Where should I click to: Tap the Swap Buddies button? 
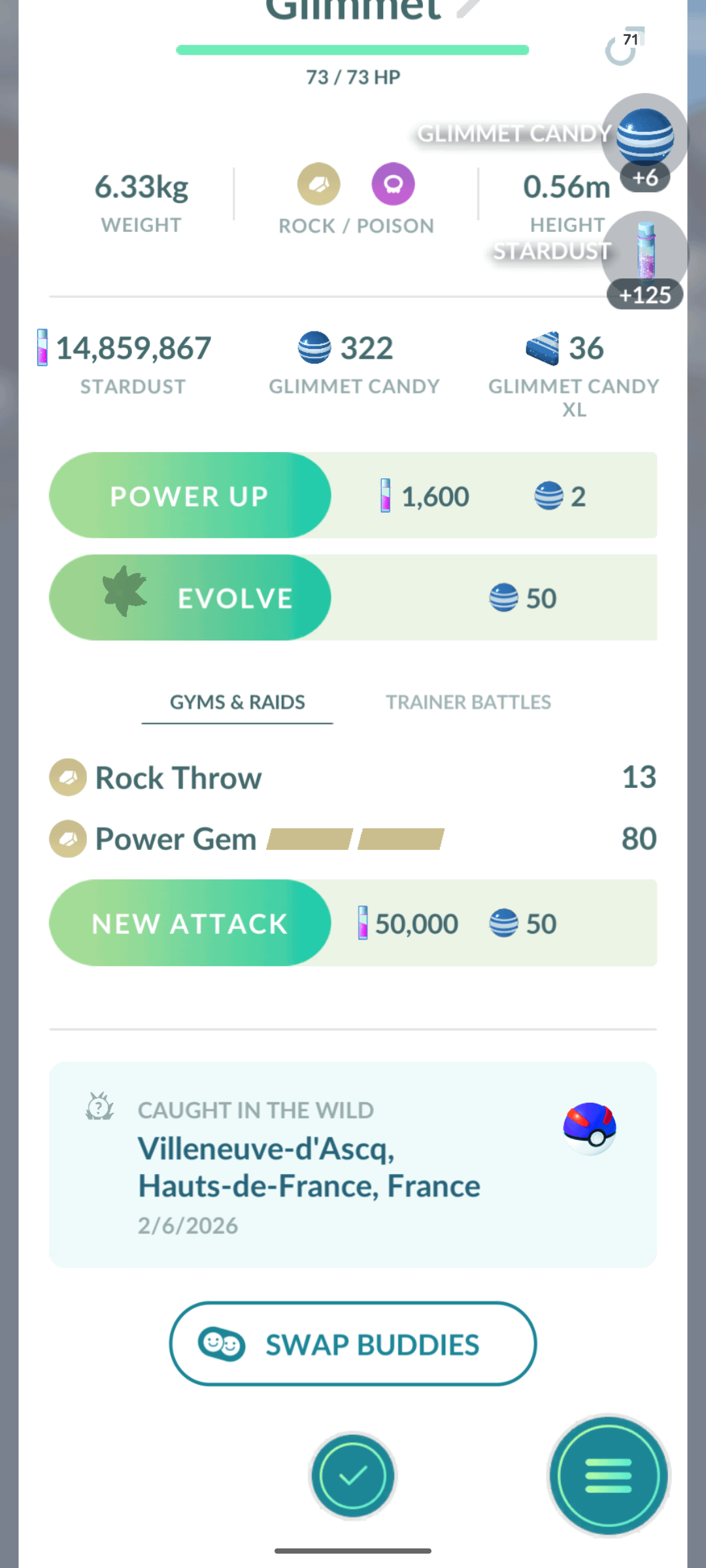coord(353,1344)
